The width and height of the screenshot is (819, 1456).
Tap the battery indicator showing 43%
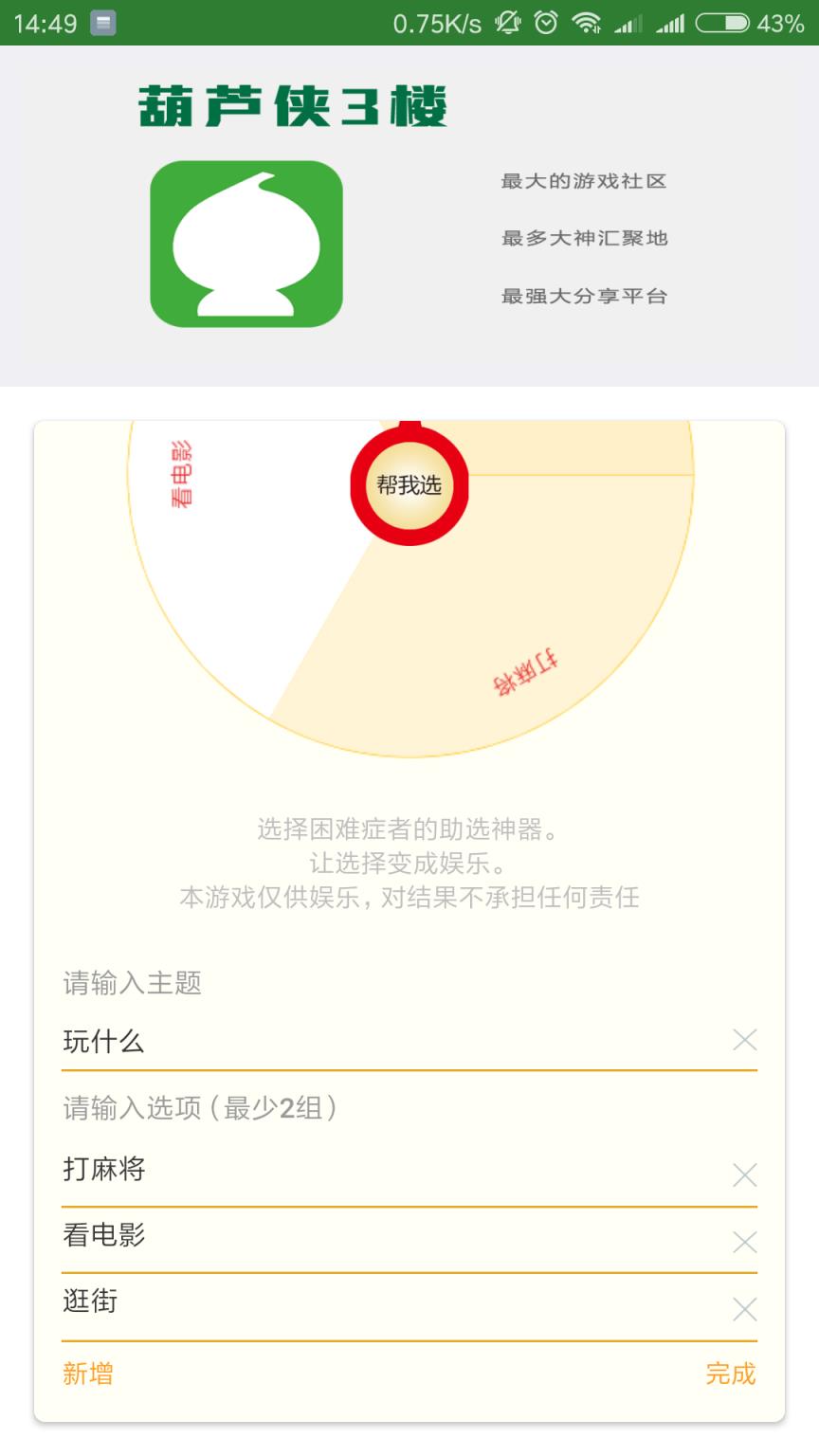pyautogui.click(x=748, y=22)
